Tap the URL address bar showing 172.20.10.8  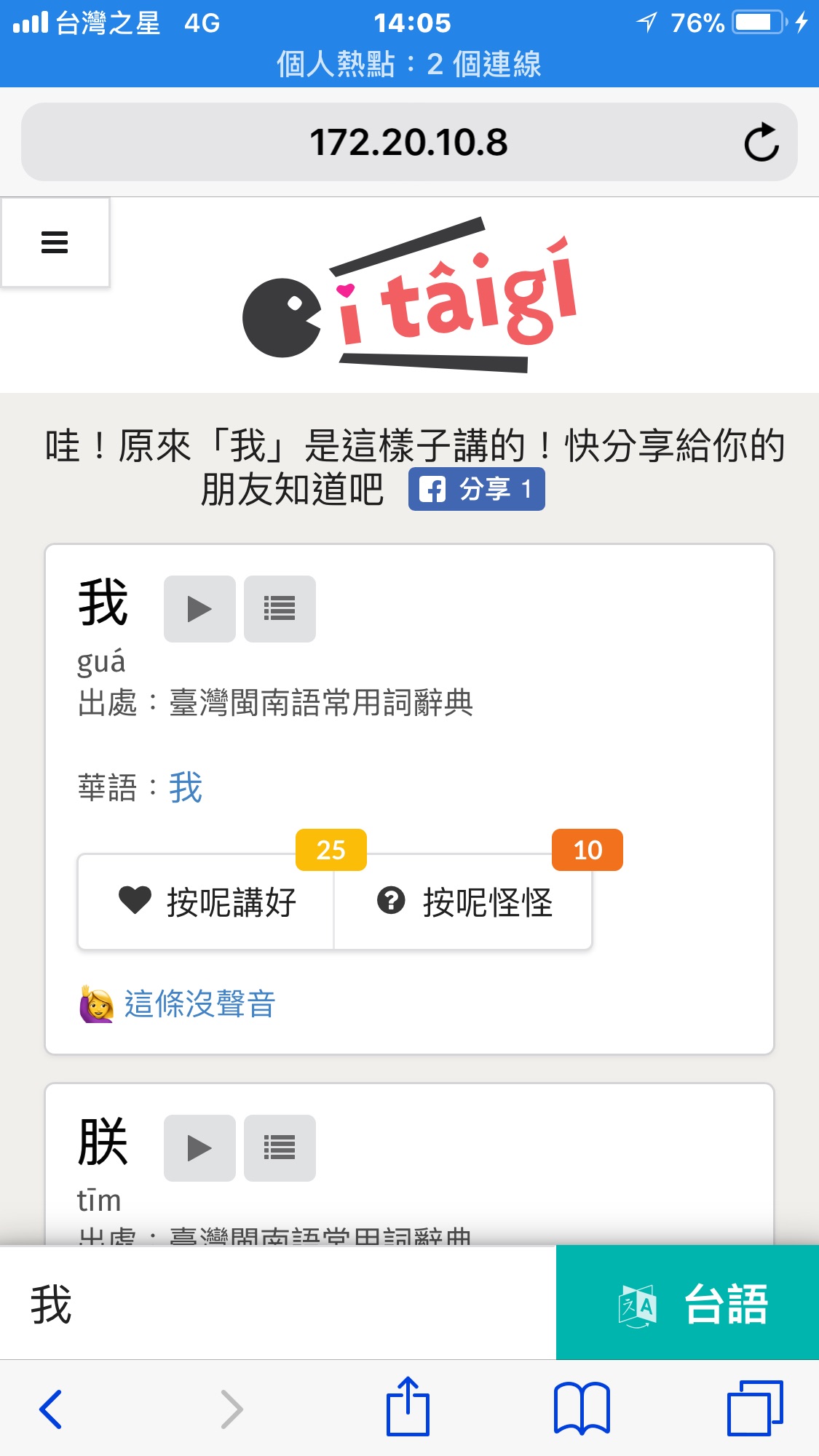pyautogui.click(x=409, y=143)
